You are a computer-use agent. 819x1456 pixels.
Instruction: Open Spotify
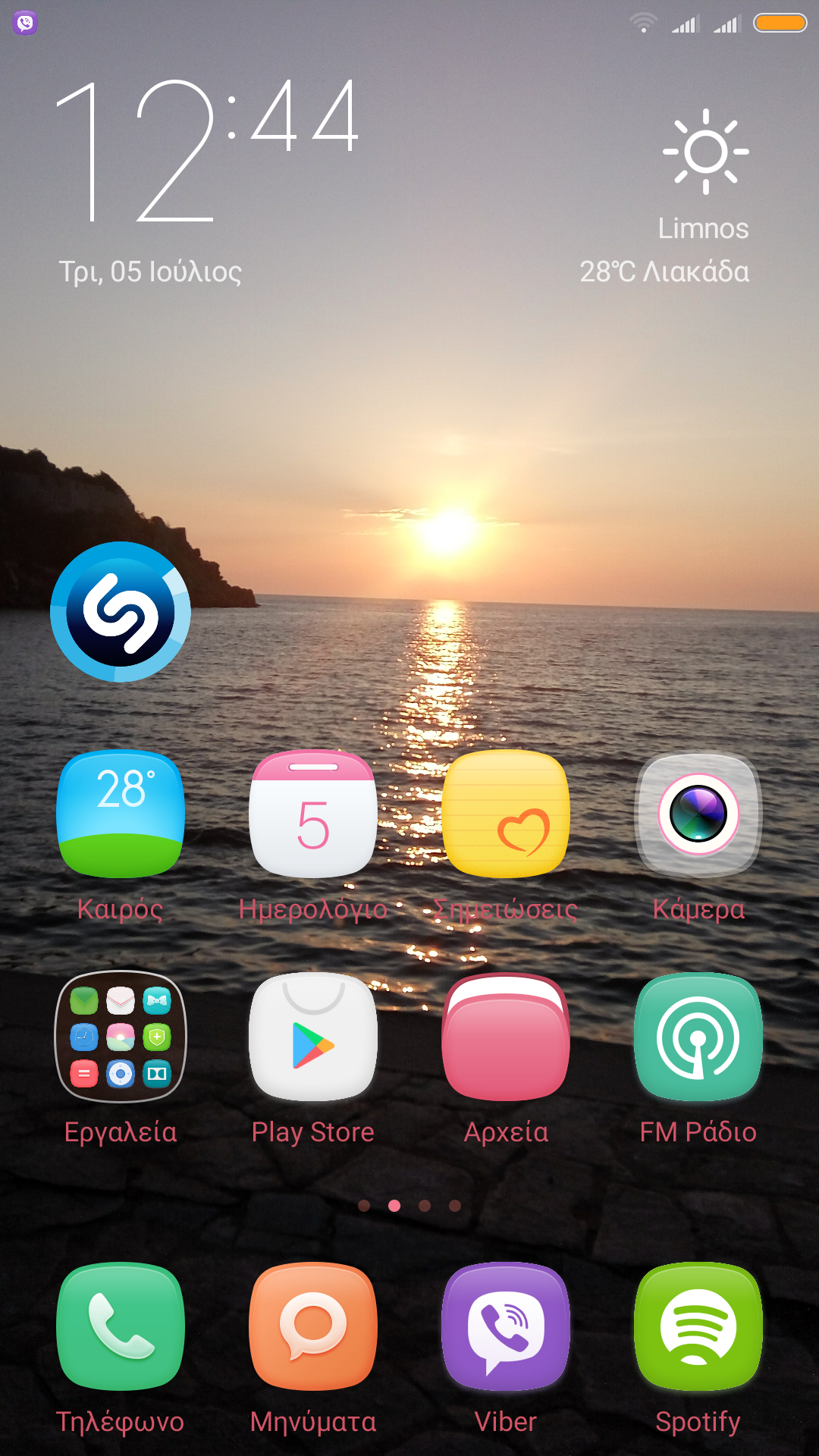tap(698, 1326)
